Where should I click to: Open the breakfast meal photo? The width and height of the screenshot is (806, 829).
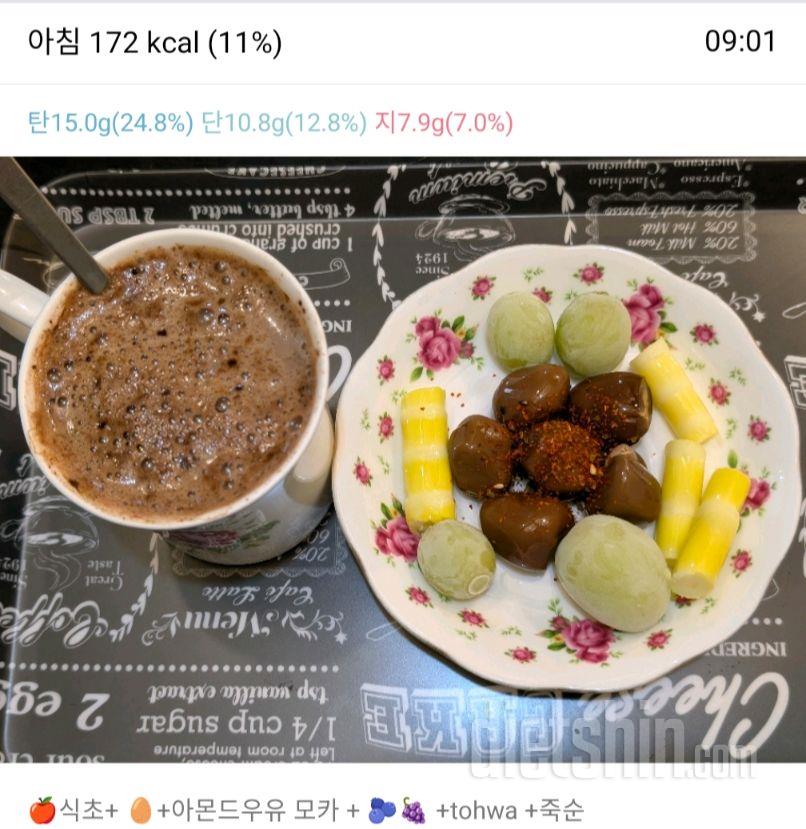tap(403, 460)
